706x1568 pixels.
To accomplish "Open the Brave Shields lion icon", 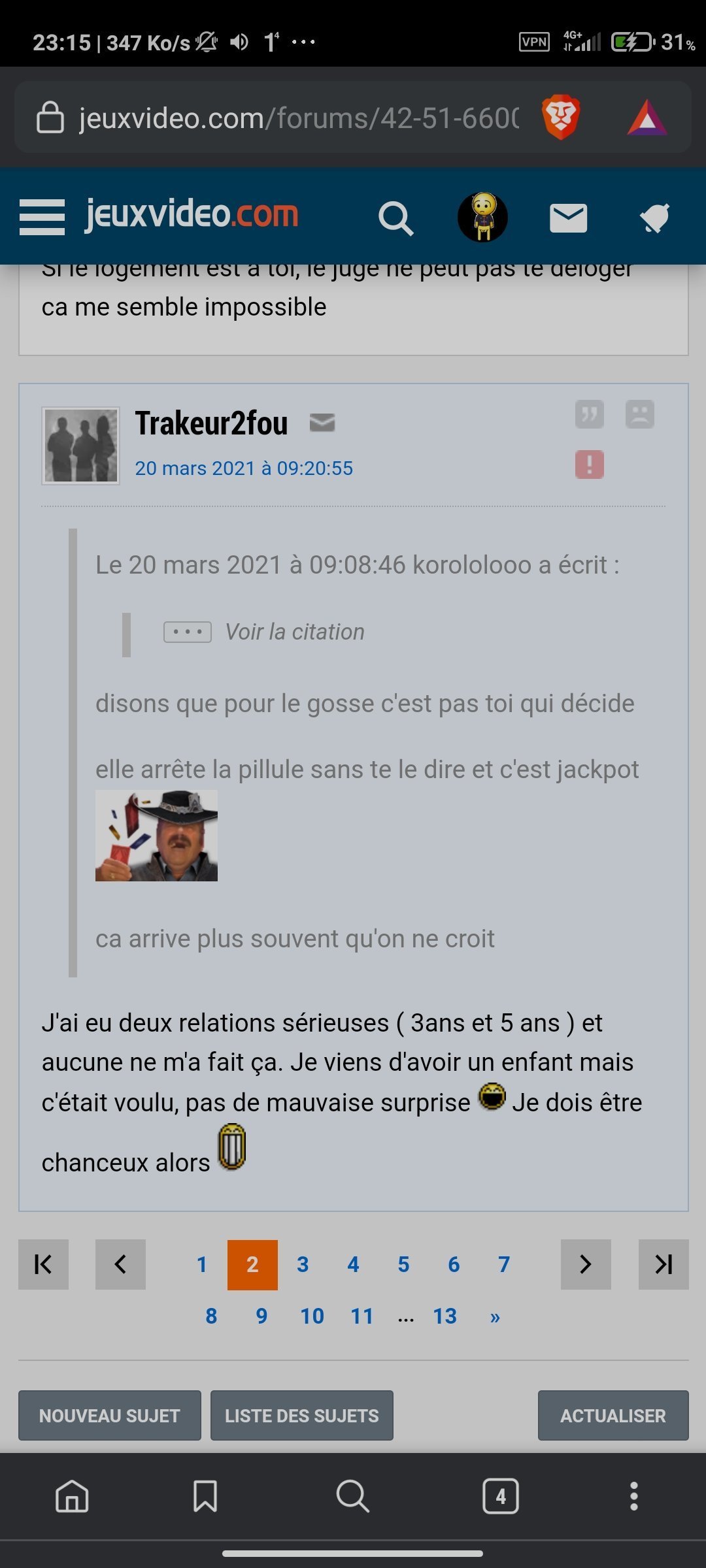I will click(x=560, y=118).
